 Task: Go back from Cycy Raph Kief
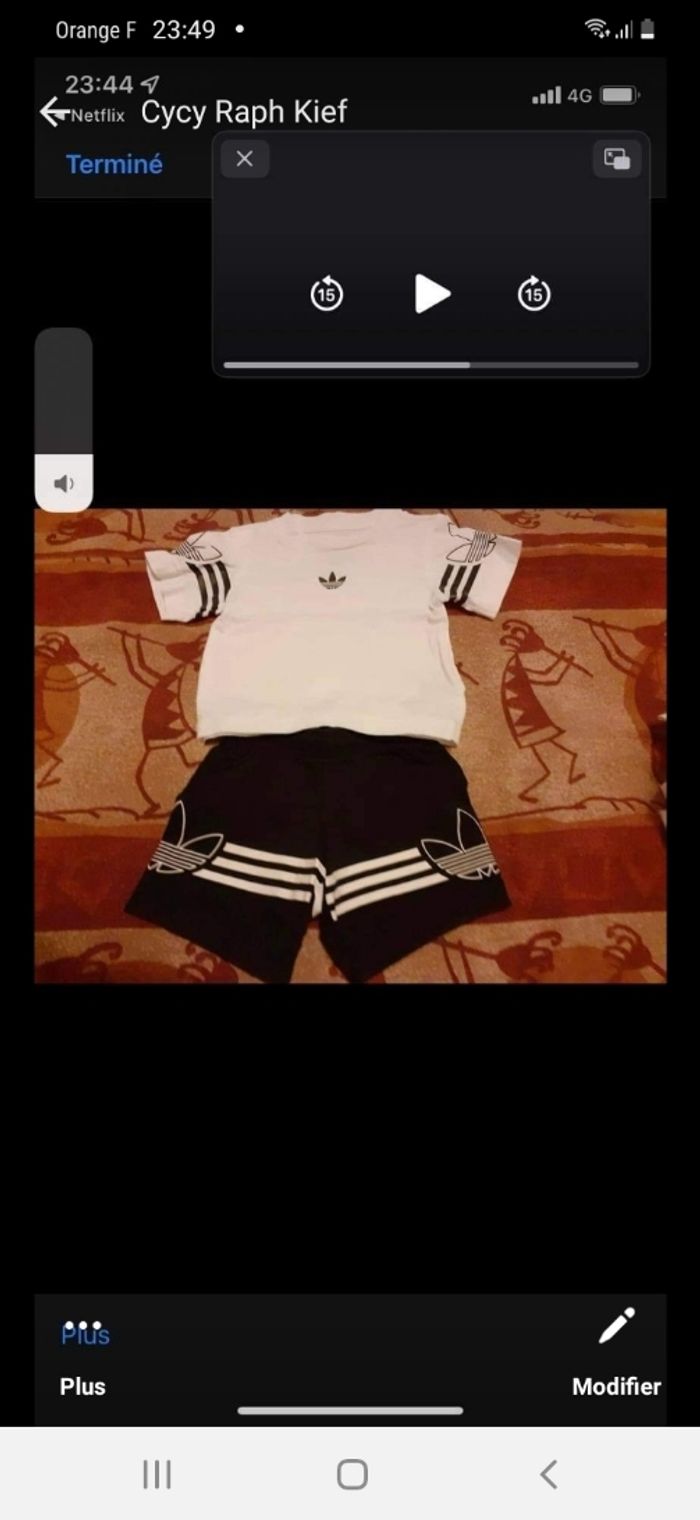click(55, 111)
